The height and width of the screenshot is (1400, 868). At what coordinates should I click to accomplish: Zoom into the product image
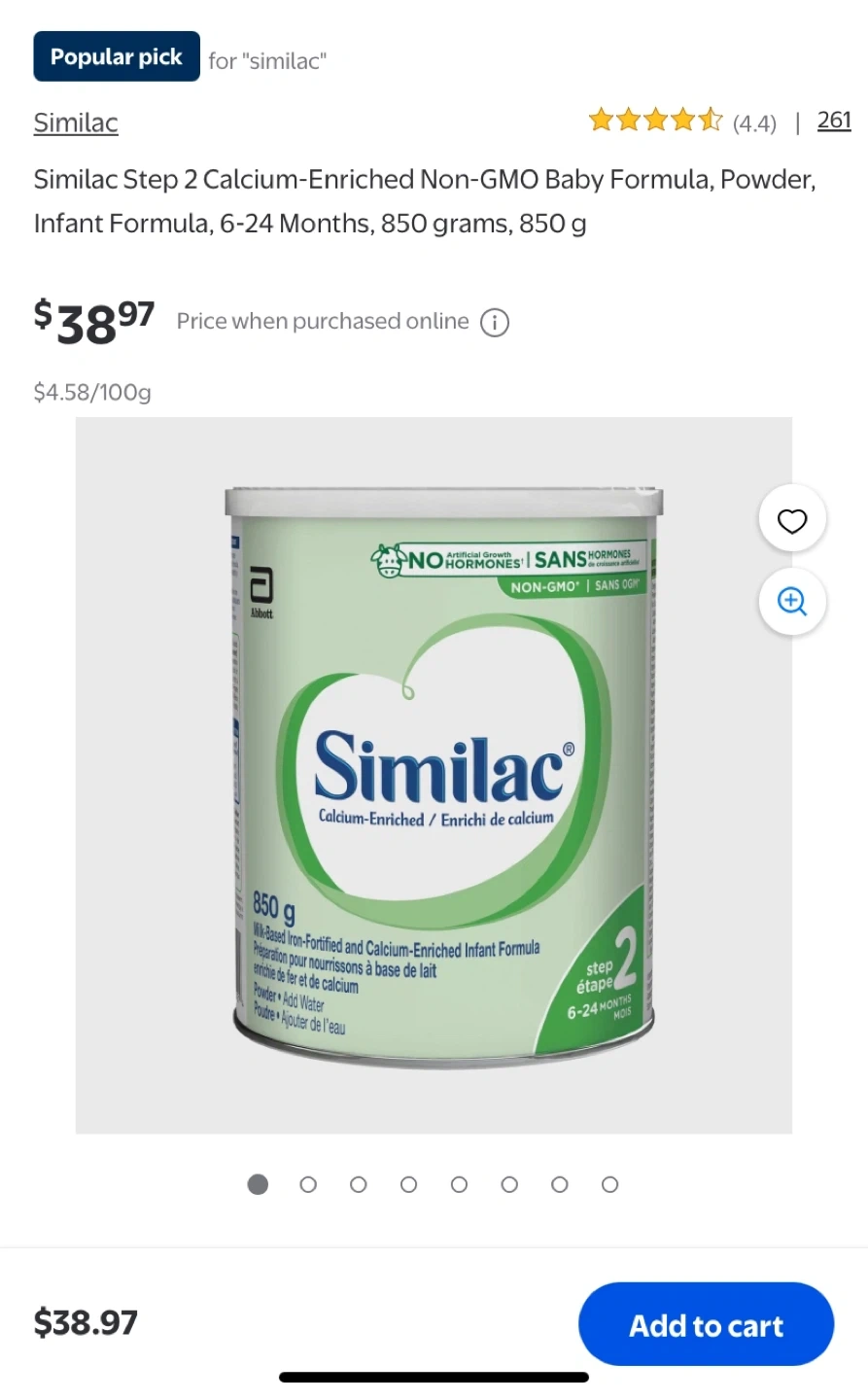coord(792,602)
